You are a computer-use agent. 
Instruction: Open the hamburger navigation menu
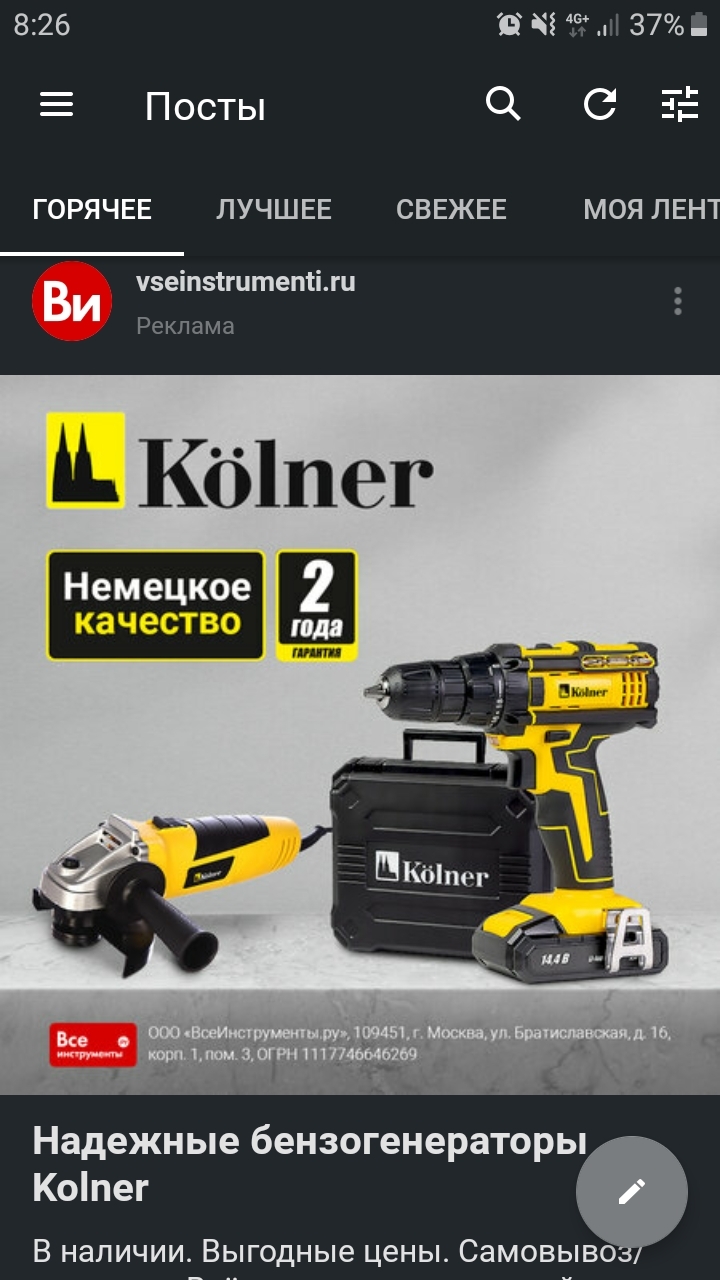click(x=56, y=105)
